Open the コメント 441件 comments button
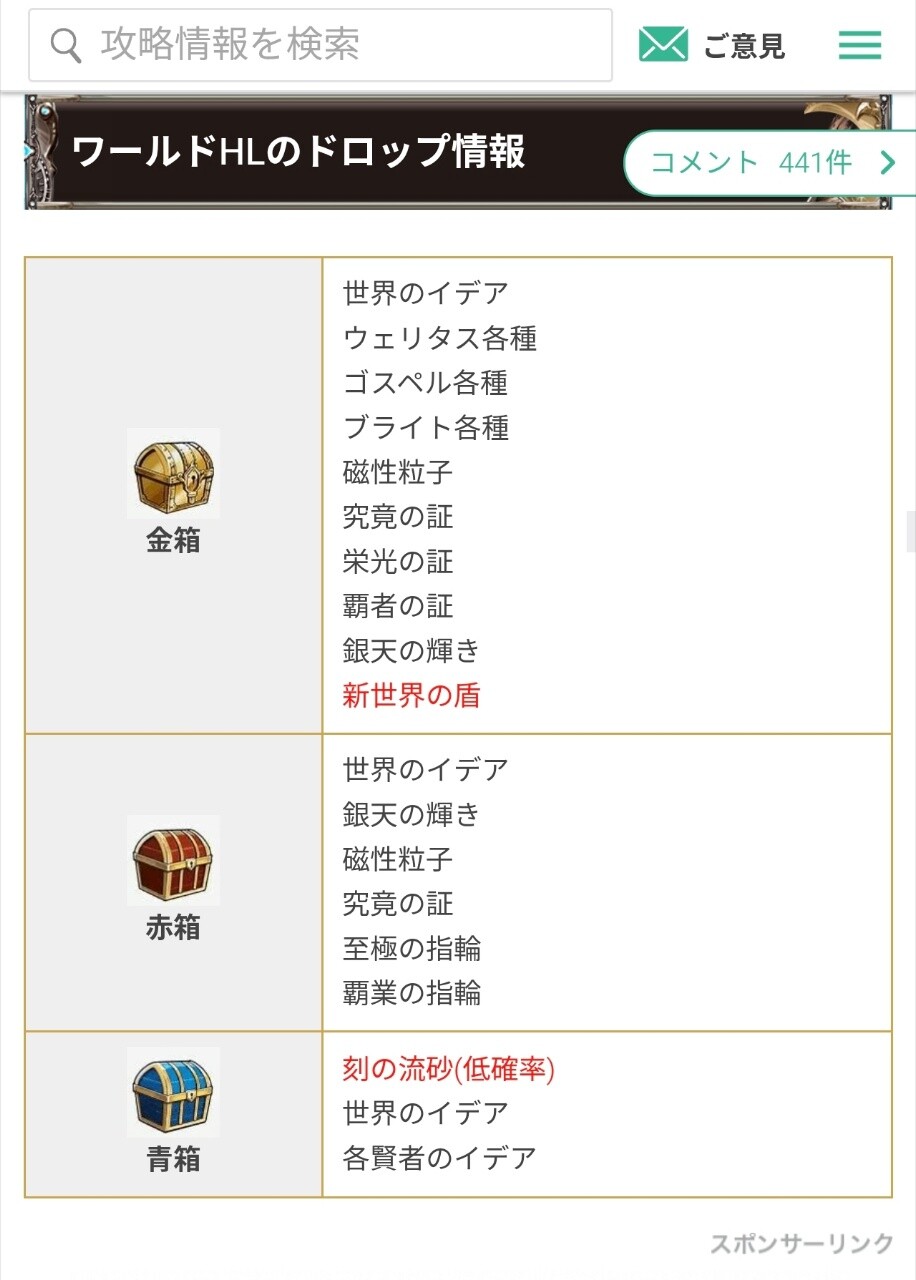 coord(770,162)
